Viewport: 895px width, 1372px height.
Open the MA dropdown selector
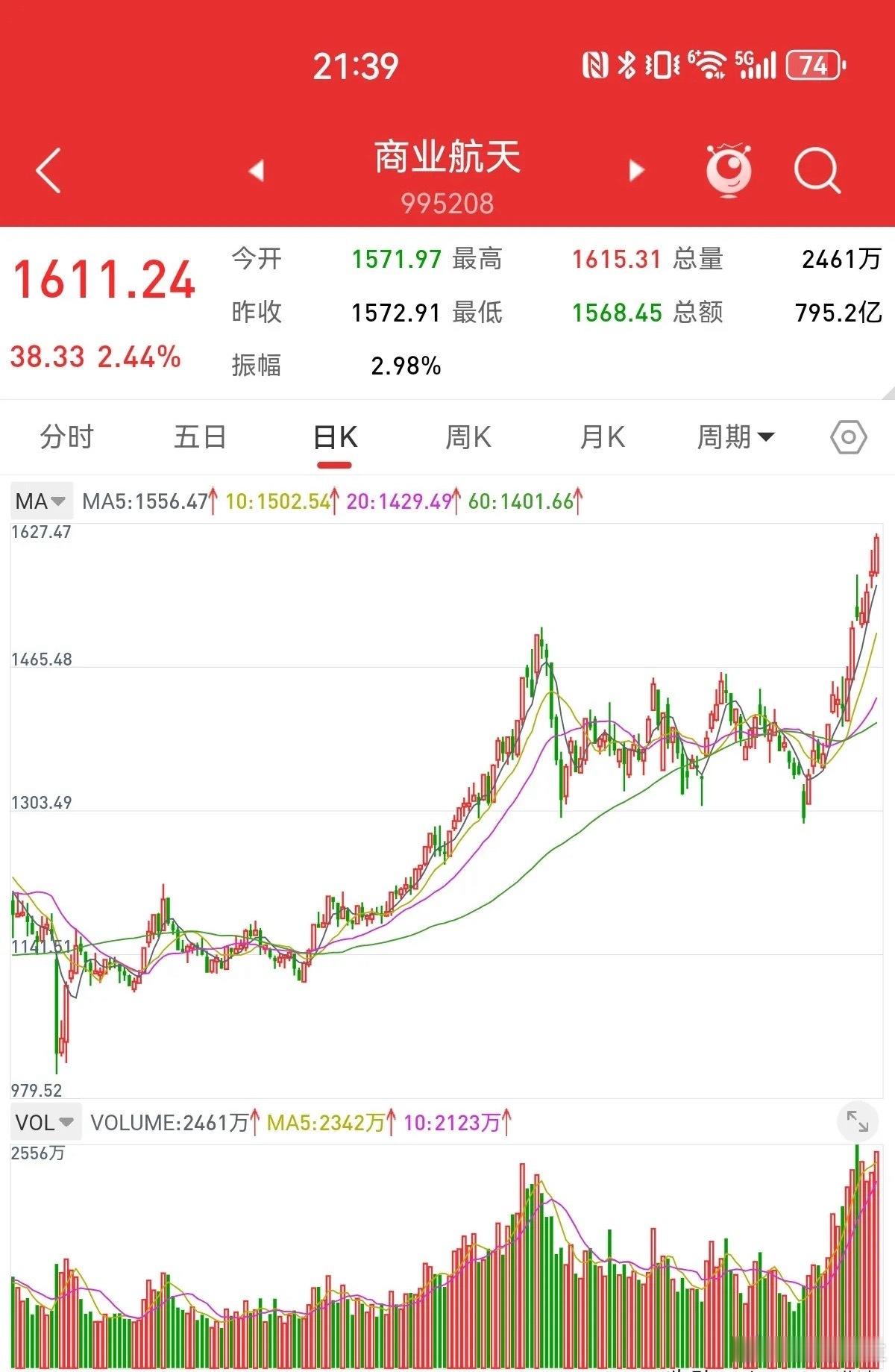[59, 501]
